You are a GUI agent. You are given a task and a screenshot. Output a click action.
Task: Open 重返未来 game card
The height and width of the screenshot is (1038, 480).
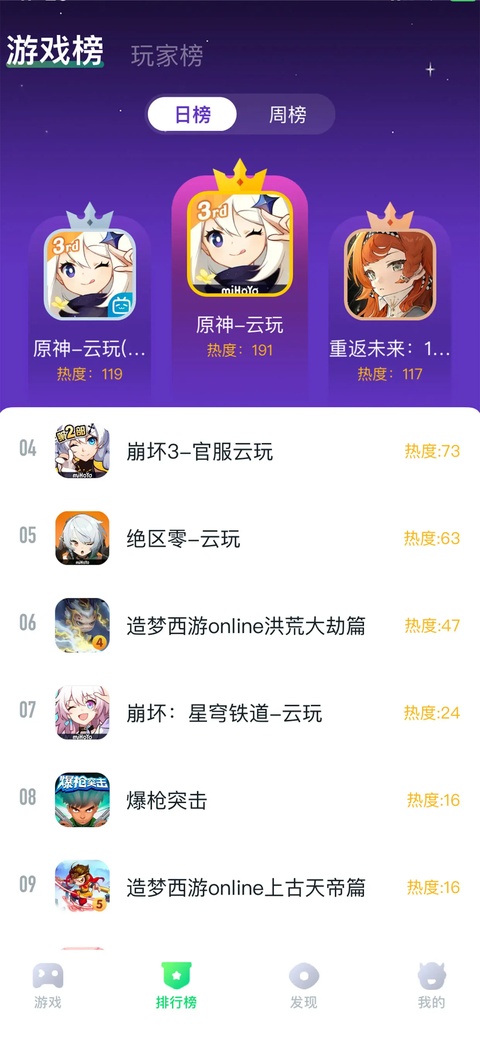[390, 298]
